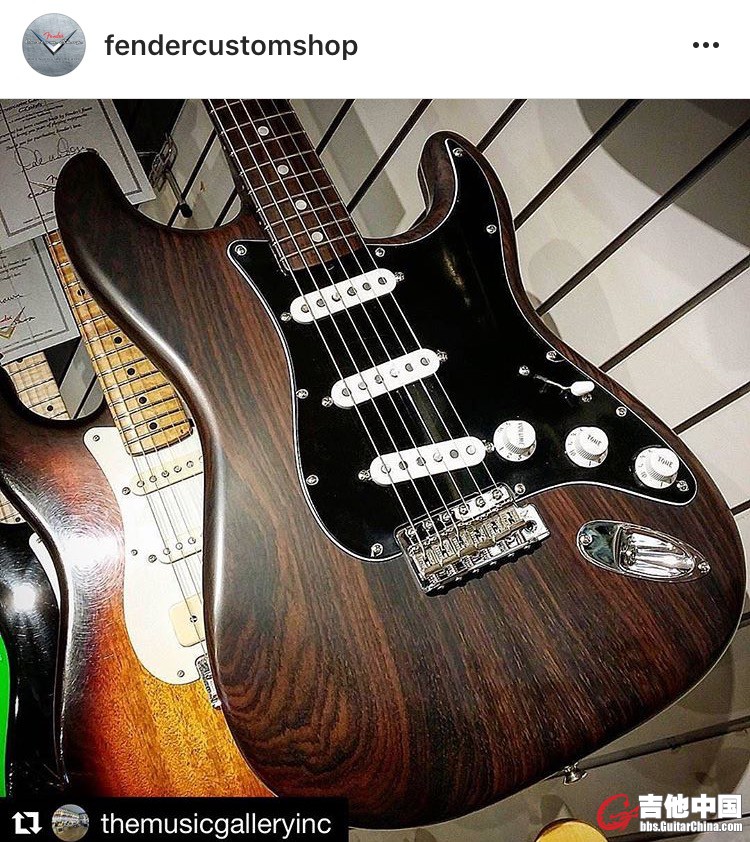Open the post's three-dot overflow menu
750x842 pixels.
[x=705, y=45]
